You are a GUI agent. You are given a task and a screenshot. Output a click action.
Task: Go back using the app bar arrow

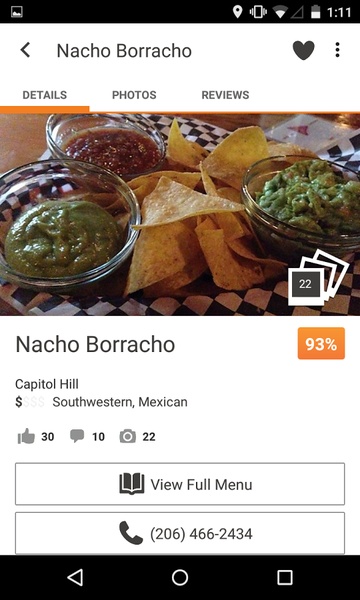[x=25, y=50]
